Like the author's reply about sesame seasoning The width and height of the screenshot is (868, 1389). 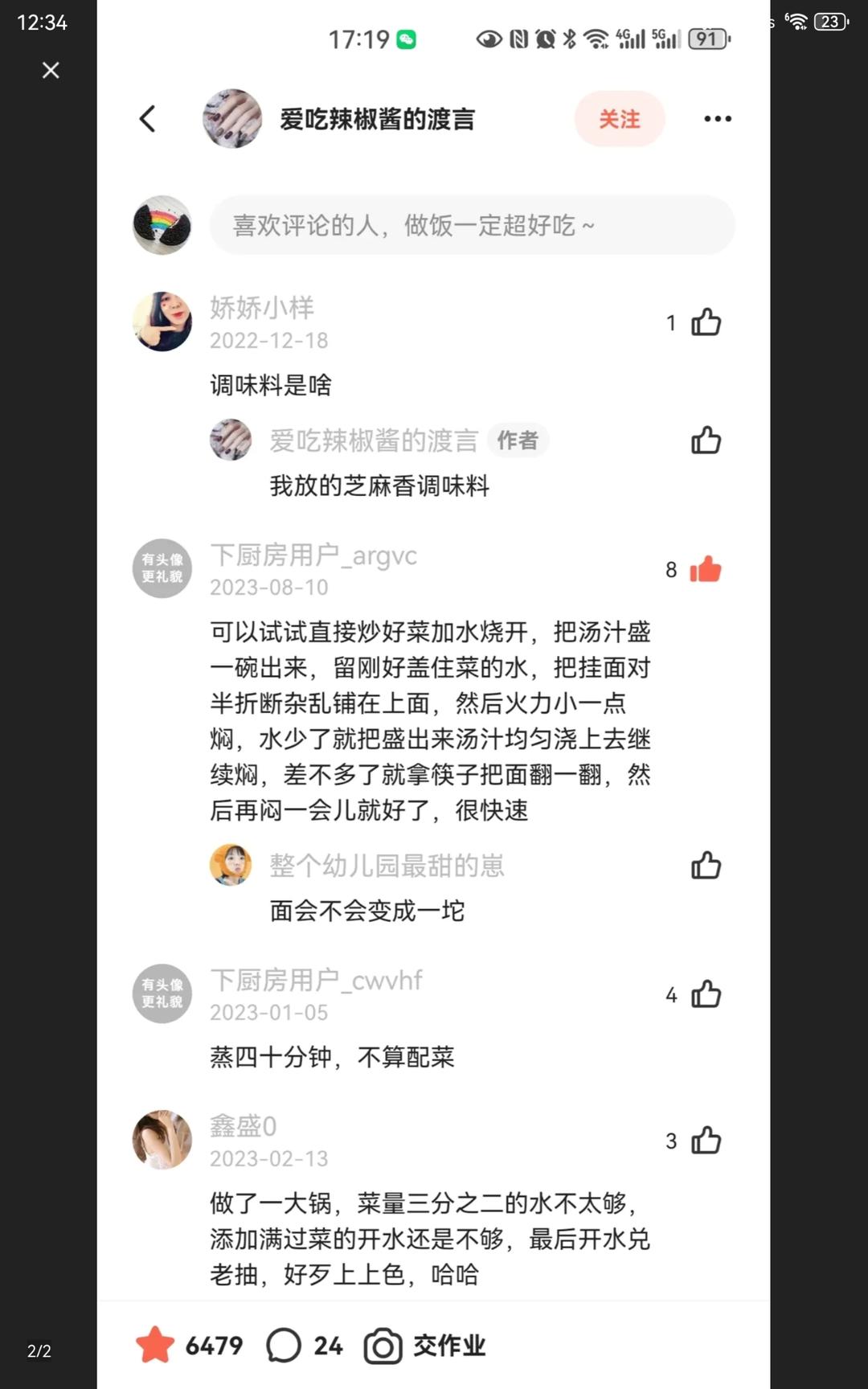(x=705, y=440)
